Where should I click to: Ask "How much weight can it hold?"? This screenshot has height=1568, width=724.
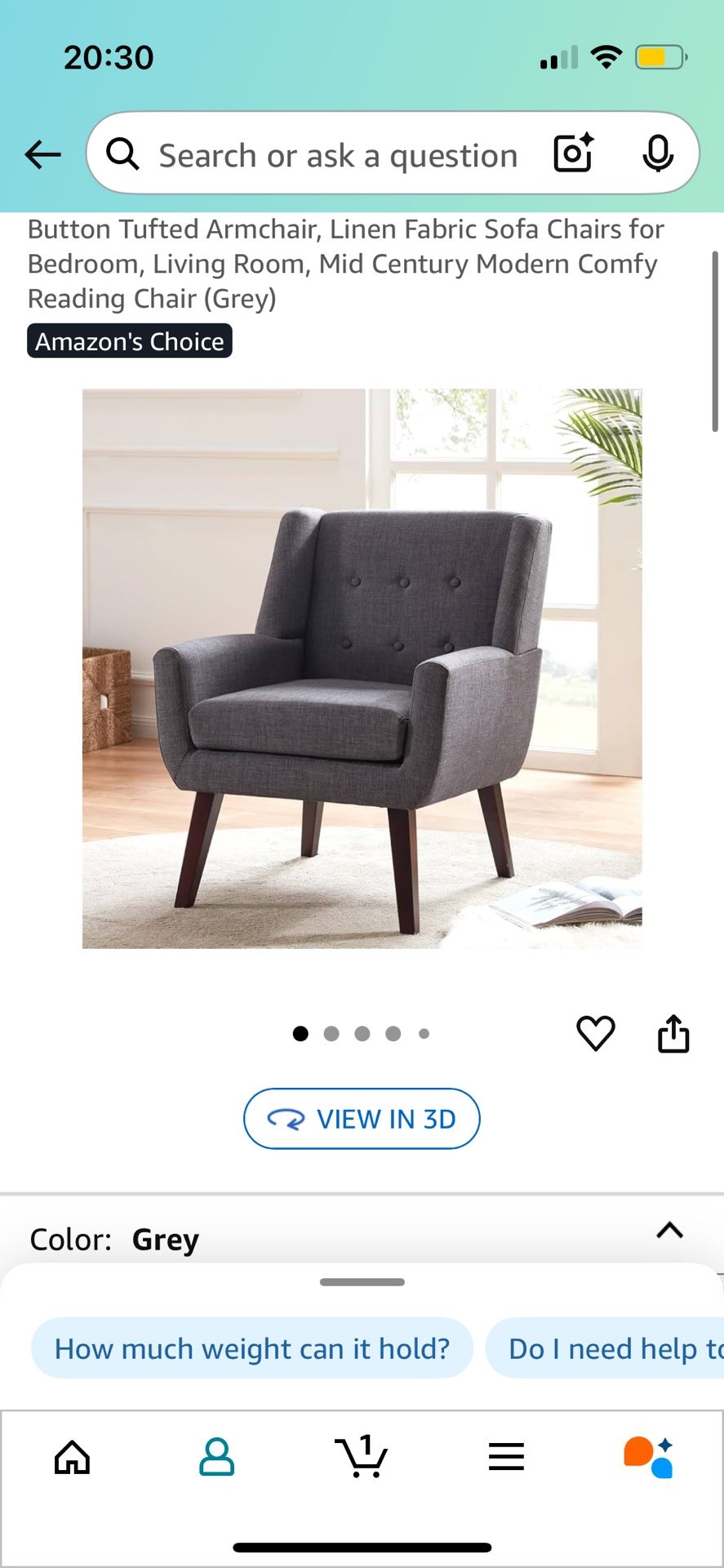pyautogui.click(x=251, y=1348)
